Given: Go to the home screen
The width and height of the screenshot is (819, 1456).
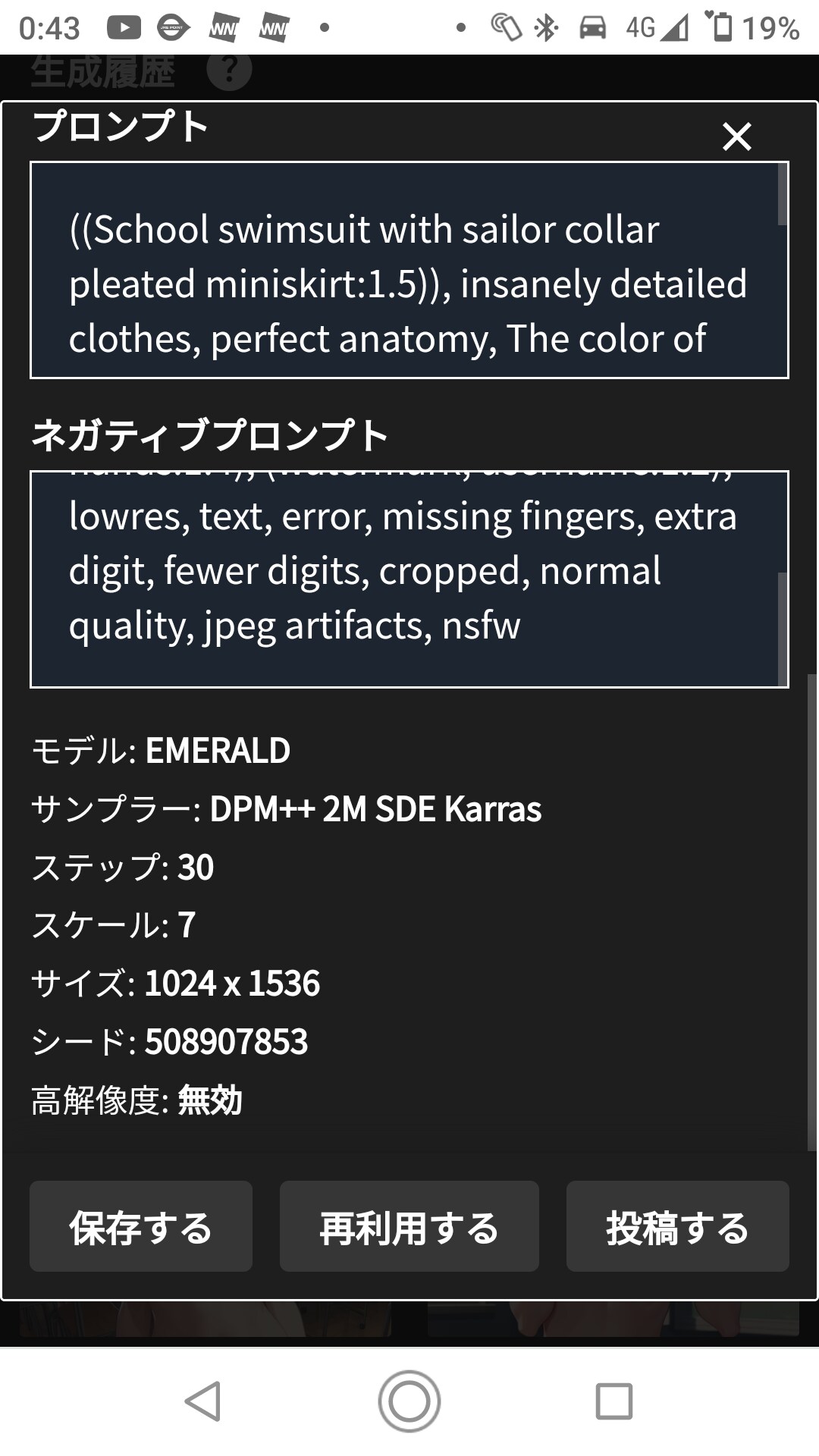Looking at the screenshot, I should [409, 1401].
